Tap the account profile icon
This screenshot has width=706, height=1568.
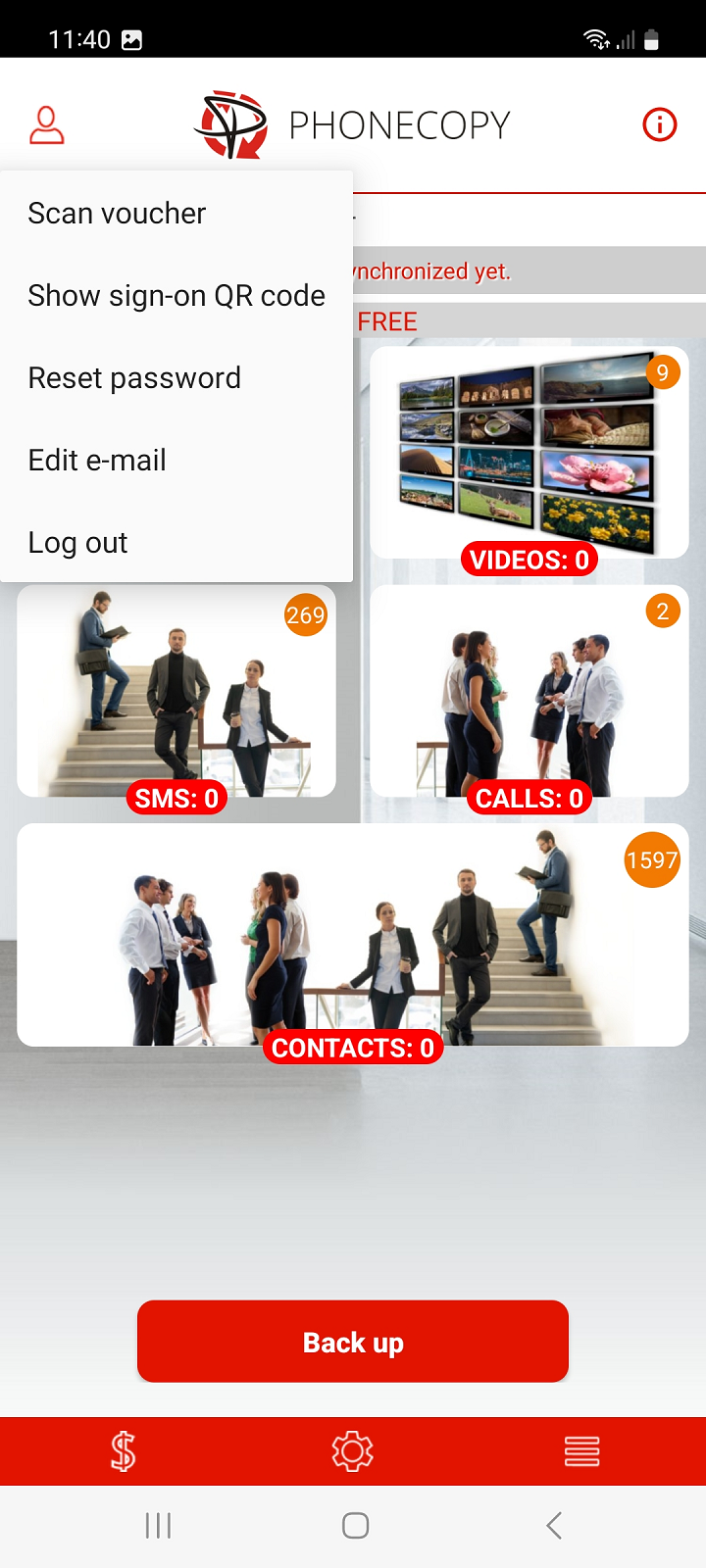coord(46,125)
